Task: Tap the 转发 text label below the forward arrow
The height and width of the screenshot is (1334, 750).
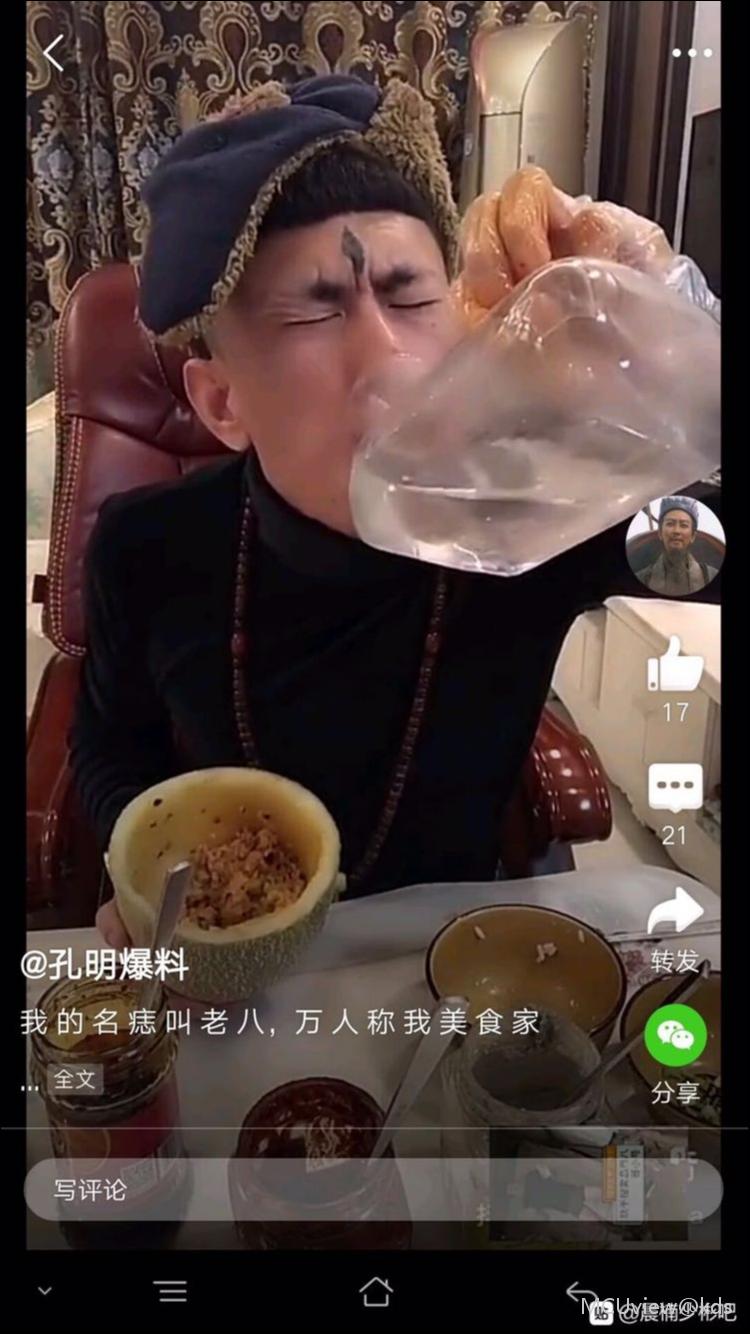Action: coord(676,960)
